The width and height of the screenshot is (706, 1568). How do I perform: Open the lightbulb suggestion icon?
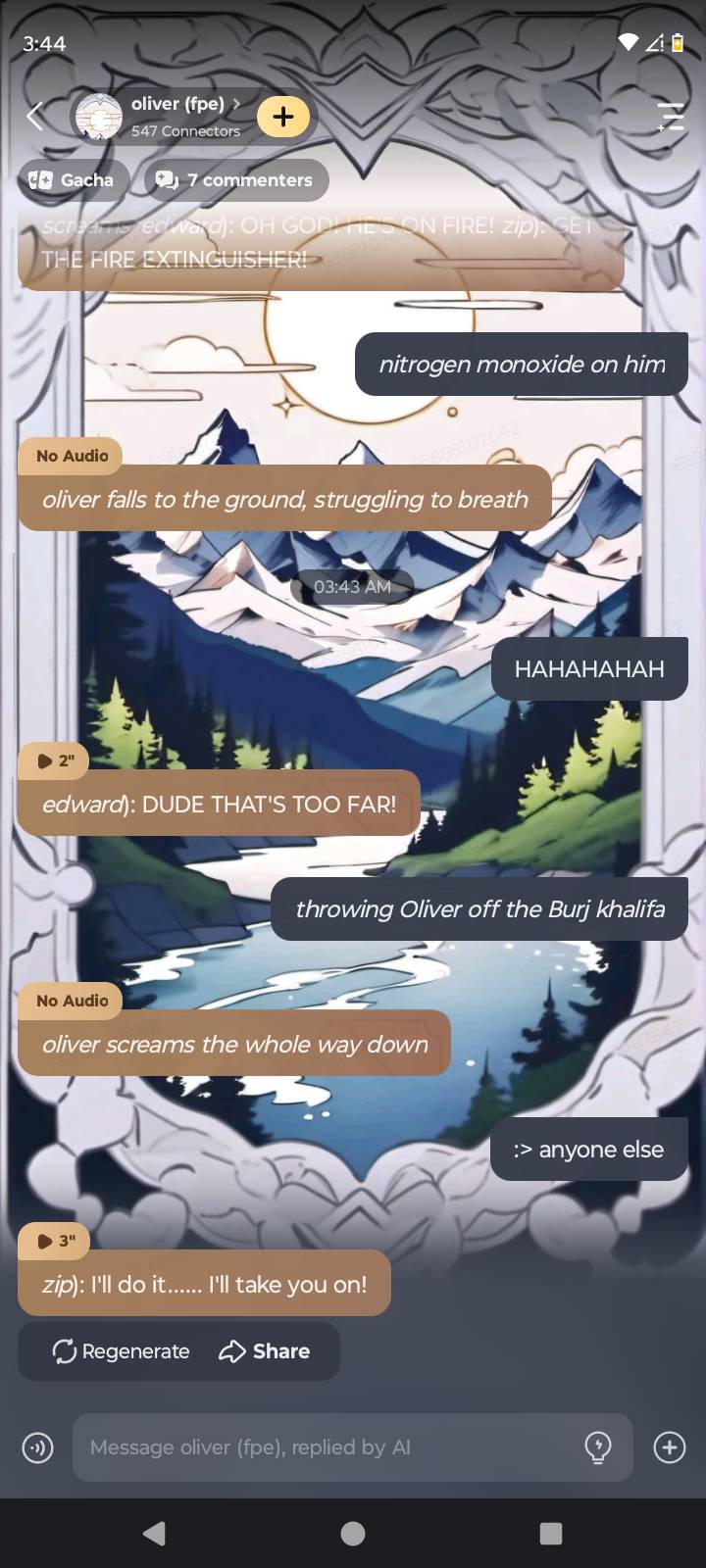click(x=597, y=1447)
